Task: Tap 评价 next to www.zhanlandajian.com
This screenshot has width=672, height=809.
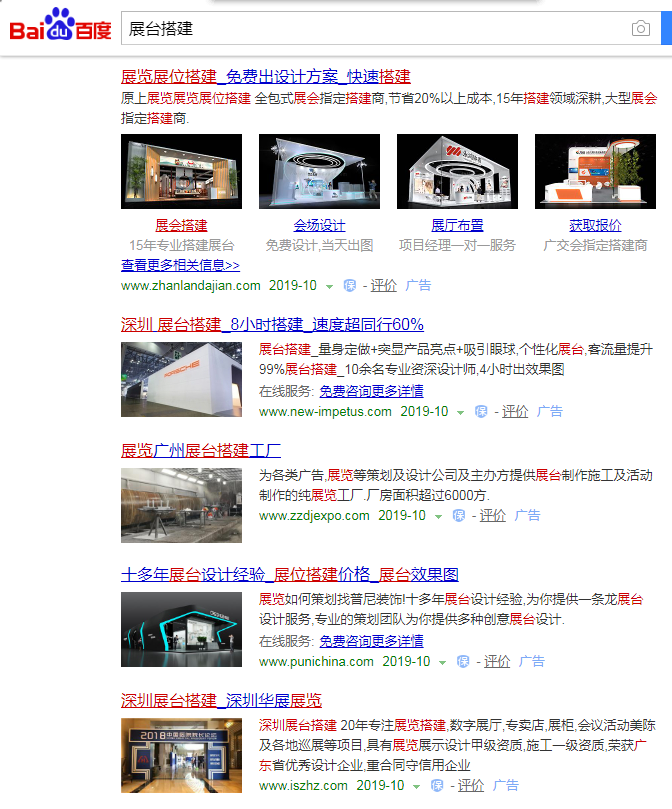Action: pyautogui.click(x=384, y=285)
